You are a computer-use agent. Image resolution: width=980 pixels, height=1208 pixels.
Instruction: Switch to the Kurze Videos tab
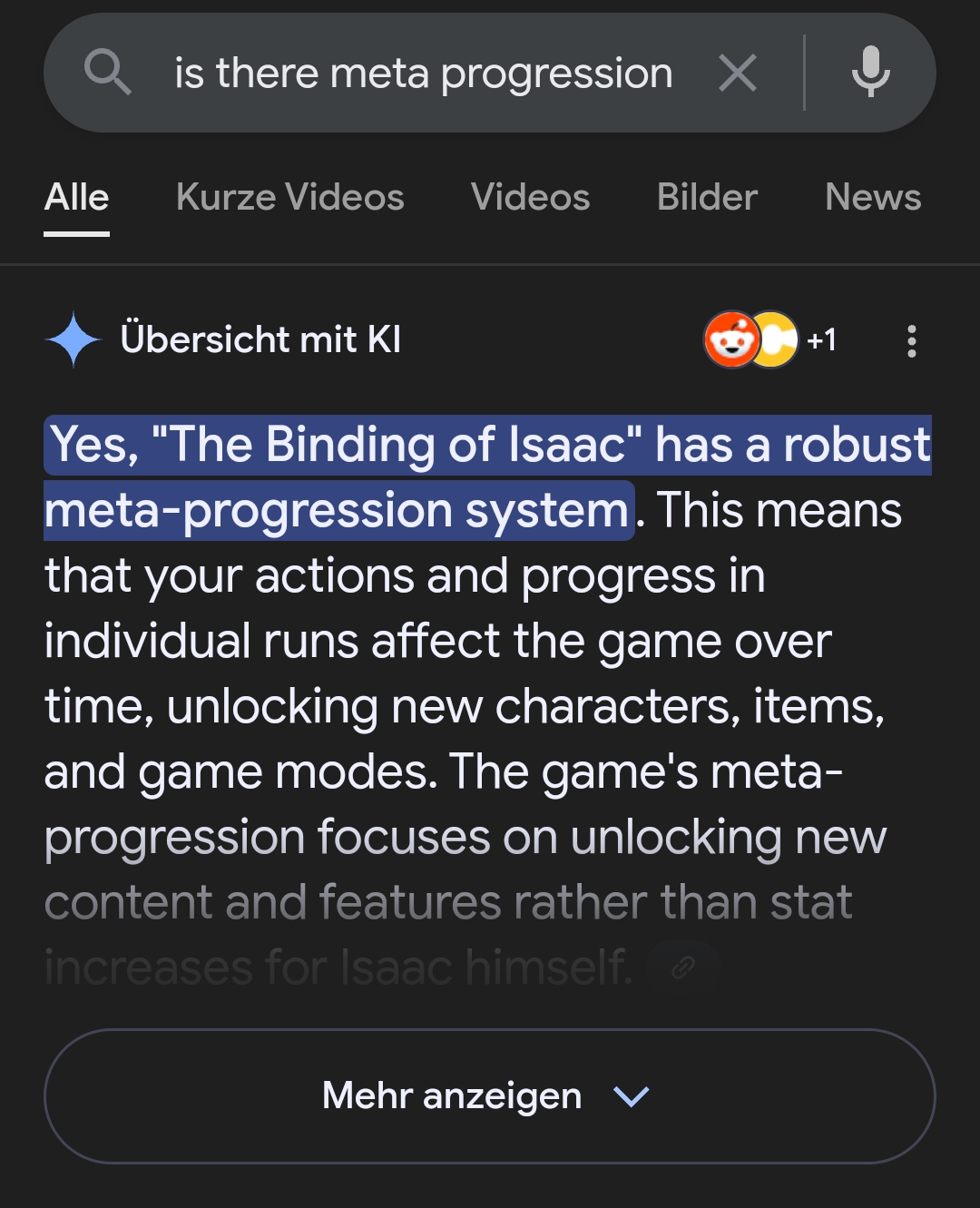[x=290, y=198]
